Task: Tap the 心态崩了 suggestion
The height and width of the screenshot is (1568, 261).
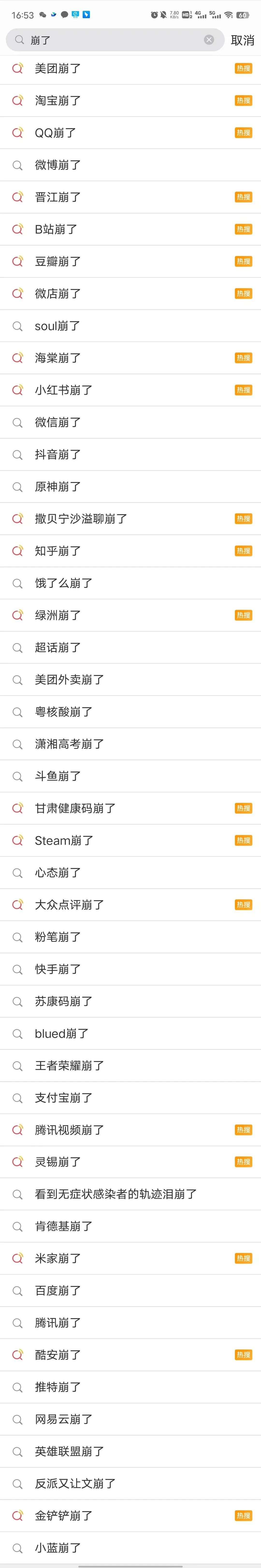Action: point(58,873)
